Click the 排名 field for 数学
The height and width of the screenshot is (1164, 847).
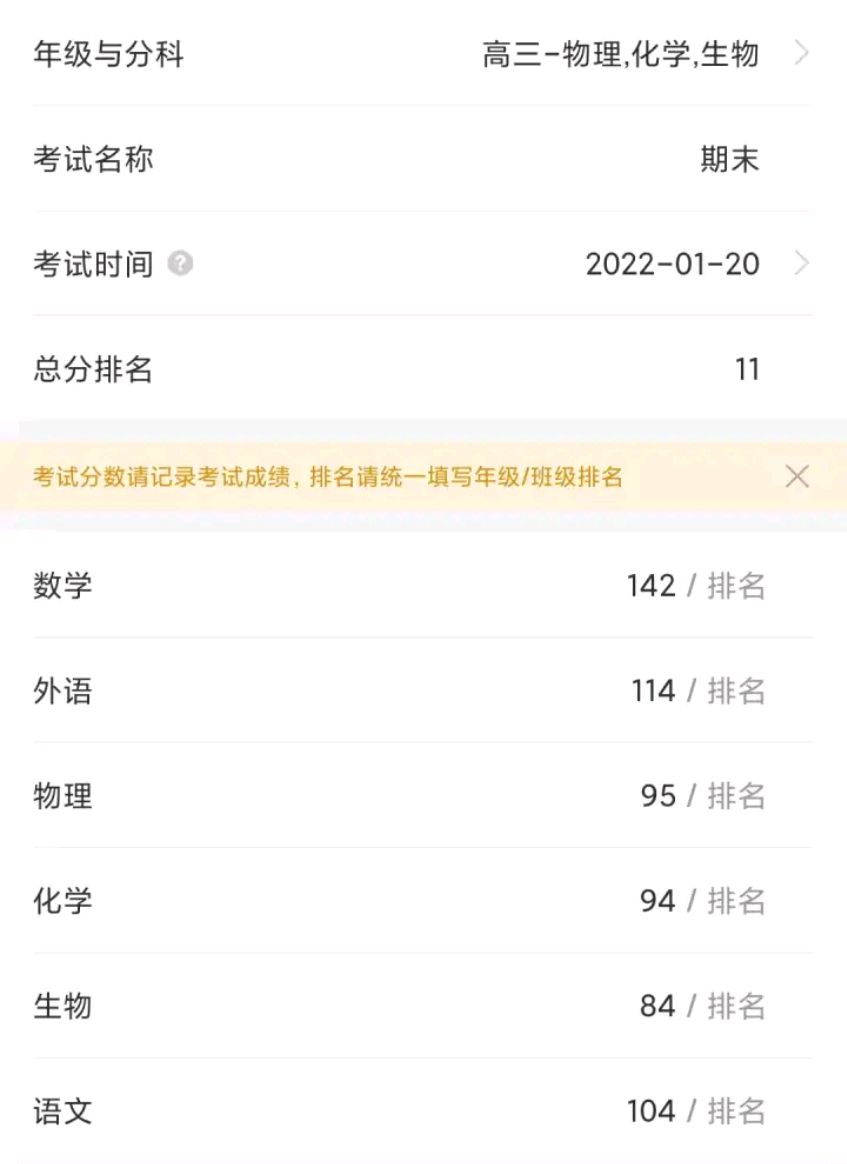coord(736,587)
